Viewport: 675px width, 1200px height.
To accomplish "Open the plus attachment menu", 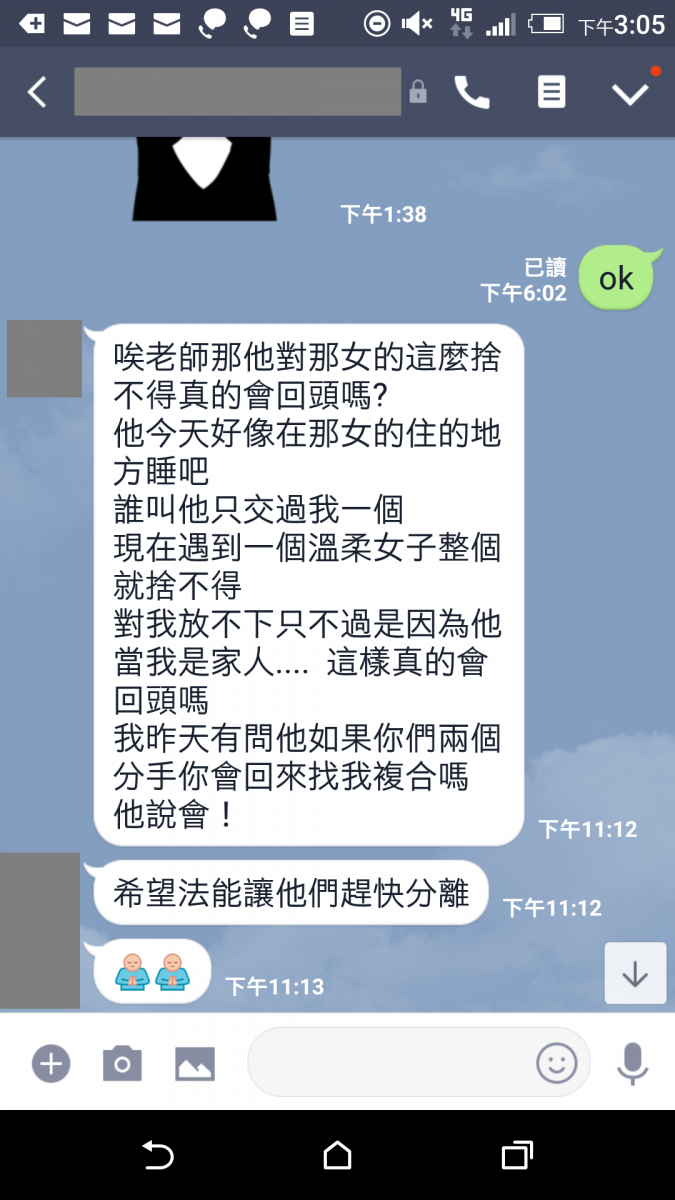I will [x=50, y=1063].
